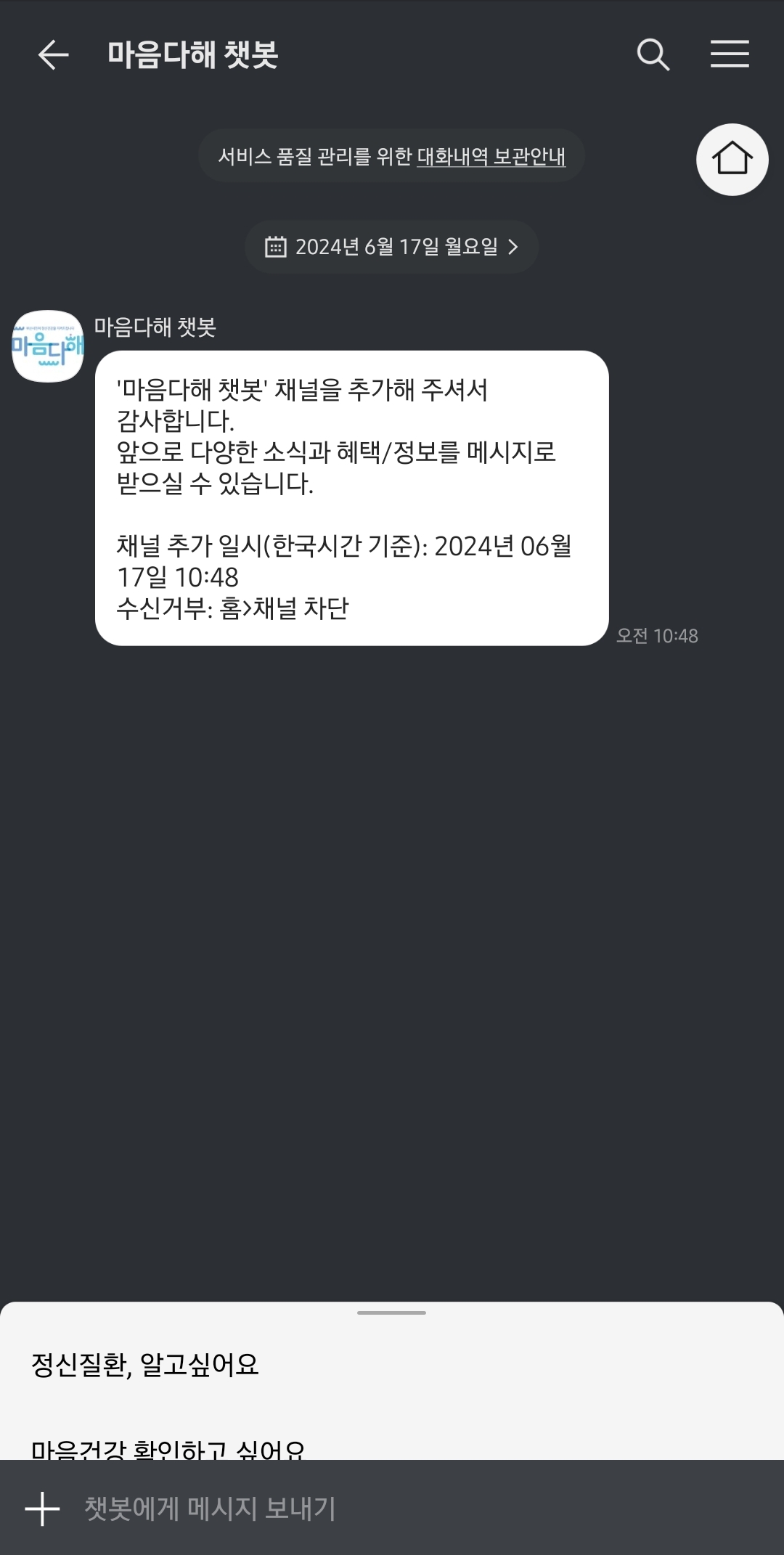
Task: Search within the 마음다해 챗봇 chat
Action: [653, 54]
